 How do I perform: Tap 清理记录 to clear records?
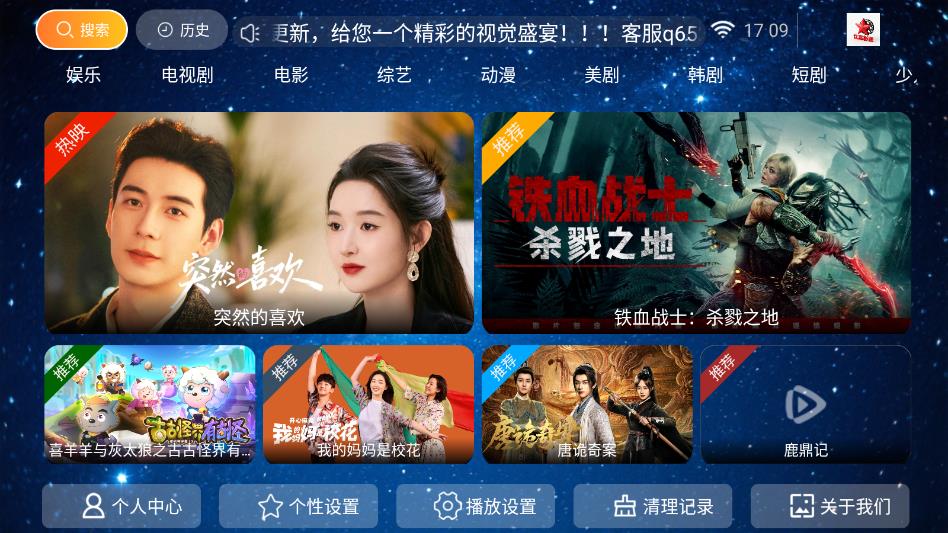(652, 506)
